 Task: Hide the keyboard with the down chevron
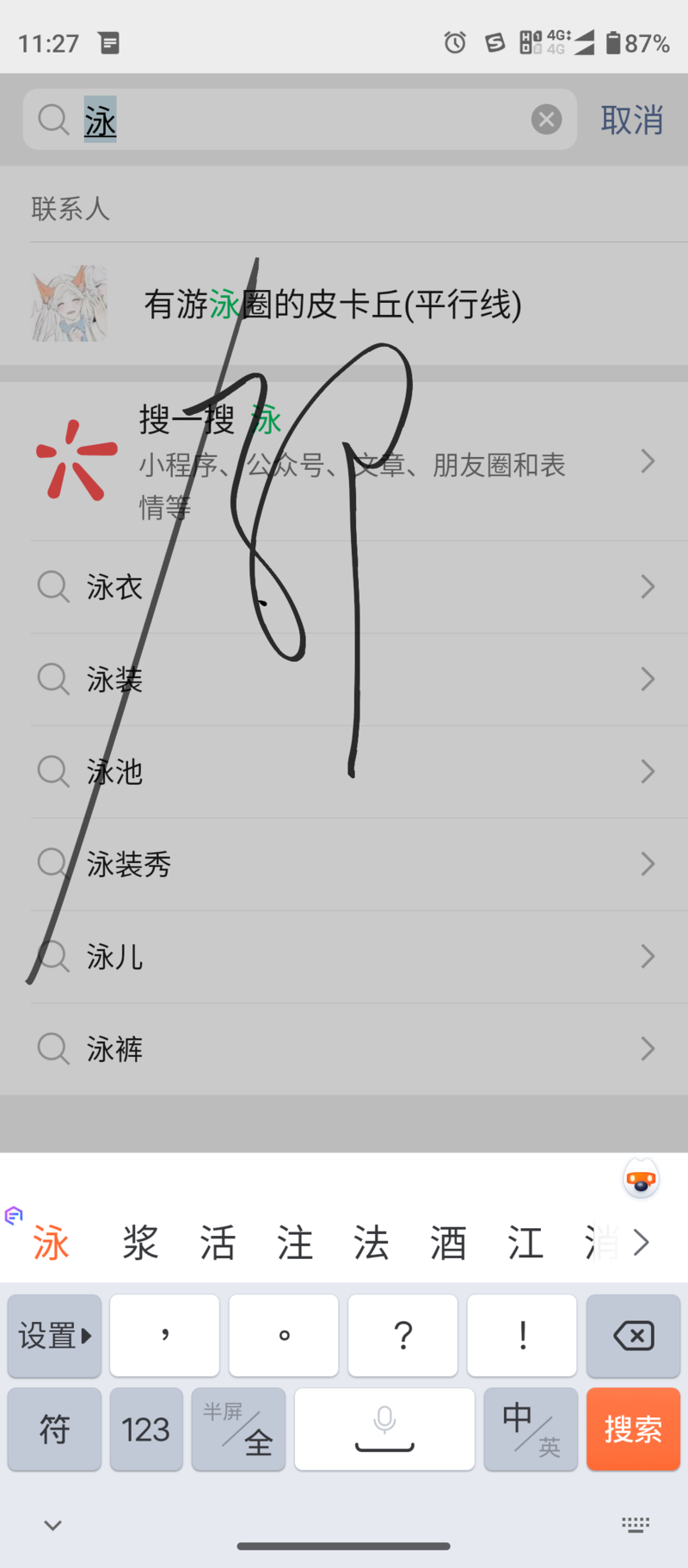[52, 1525]
